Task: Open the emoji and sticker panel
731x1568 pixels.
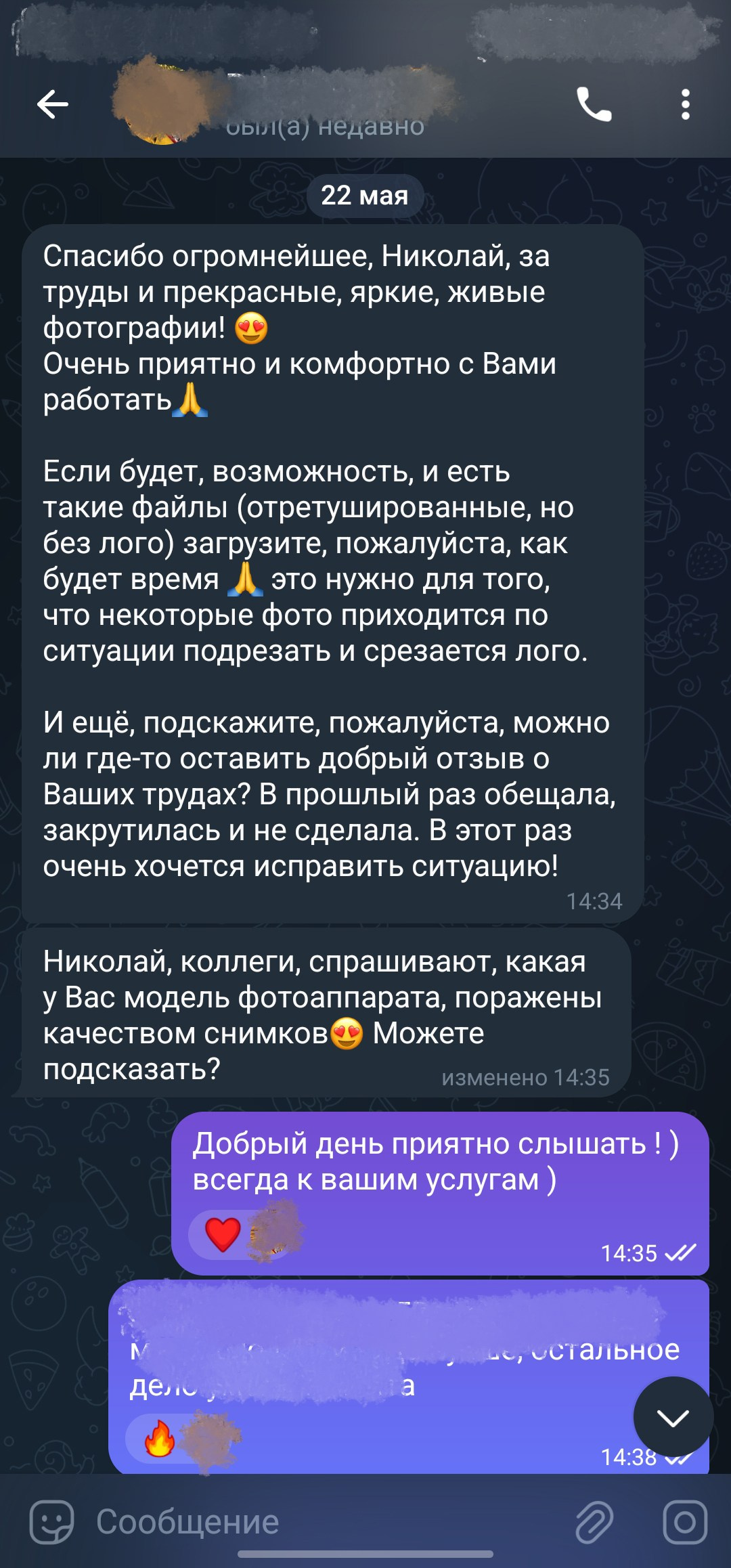Action: pyautogui.click(x=51, y=1522)
